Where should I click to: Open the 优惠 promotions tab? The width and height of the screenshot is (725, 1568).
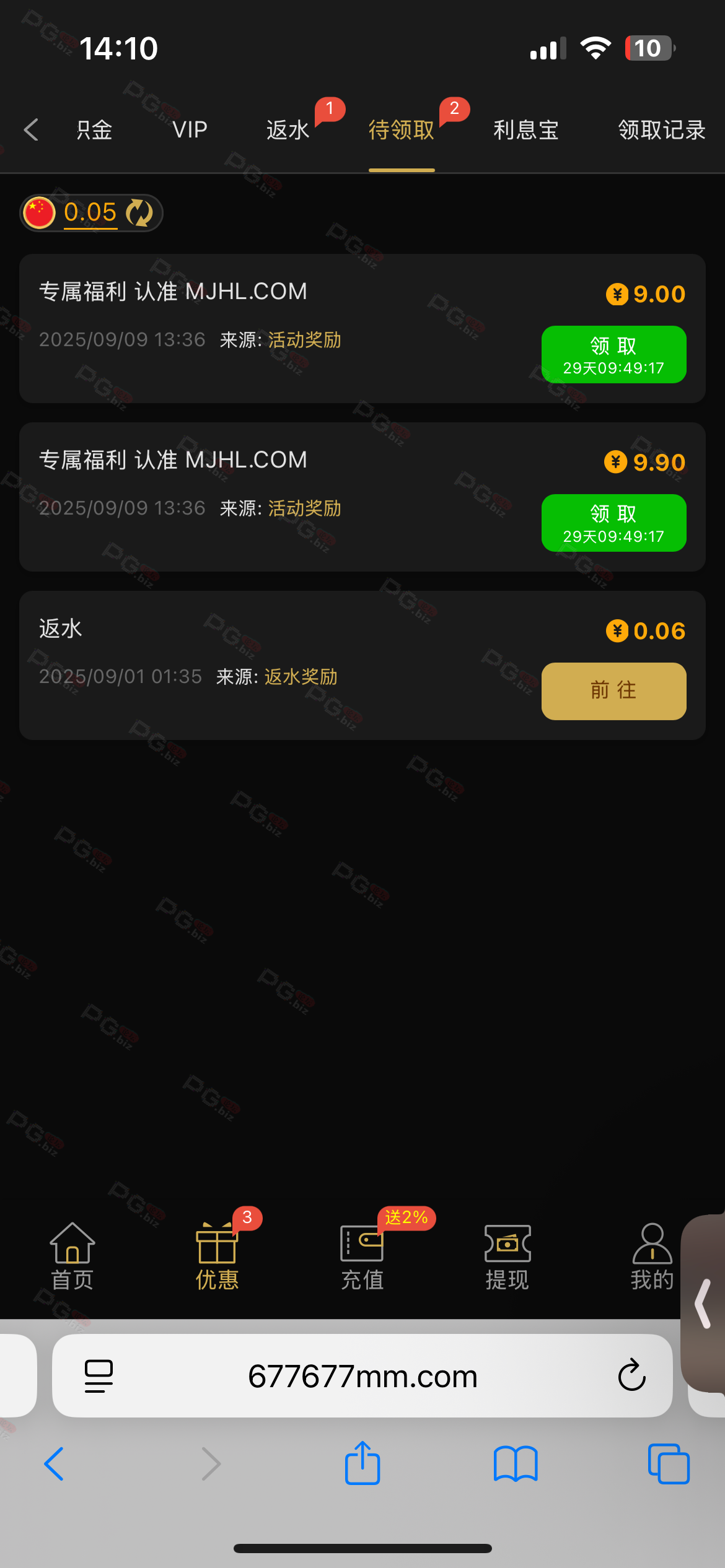[217, 1256]
